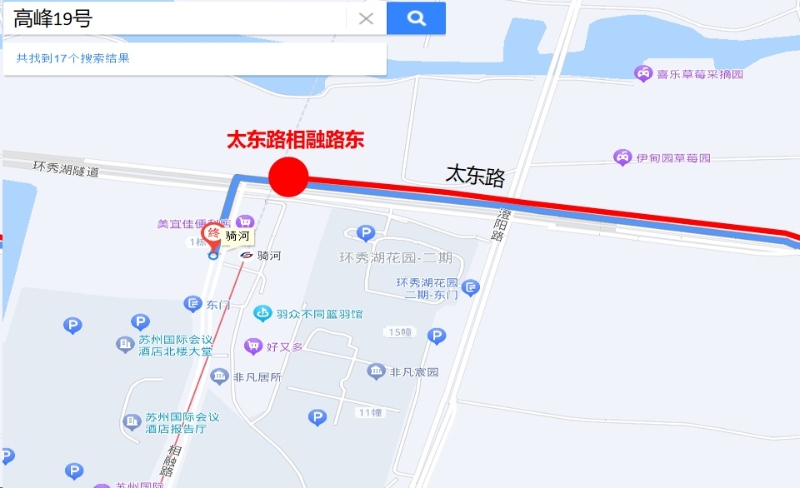The height and width of the screenshot is (488, 800).
Task: Tap the search field showing 高峰19号
Action: 175,18
